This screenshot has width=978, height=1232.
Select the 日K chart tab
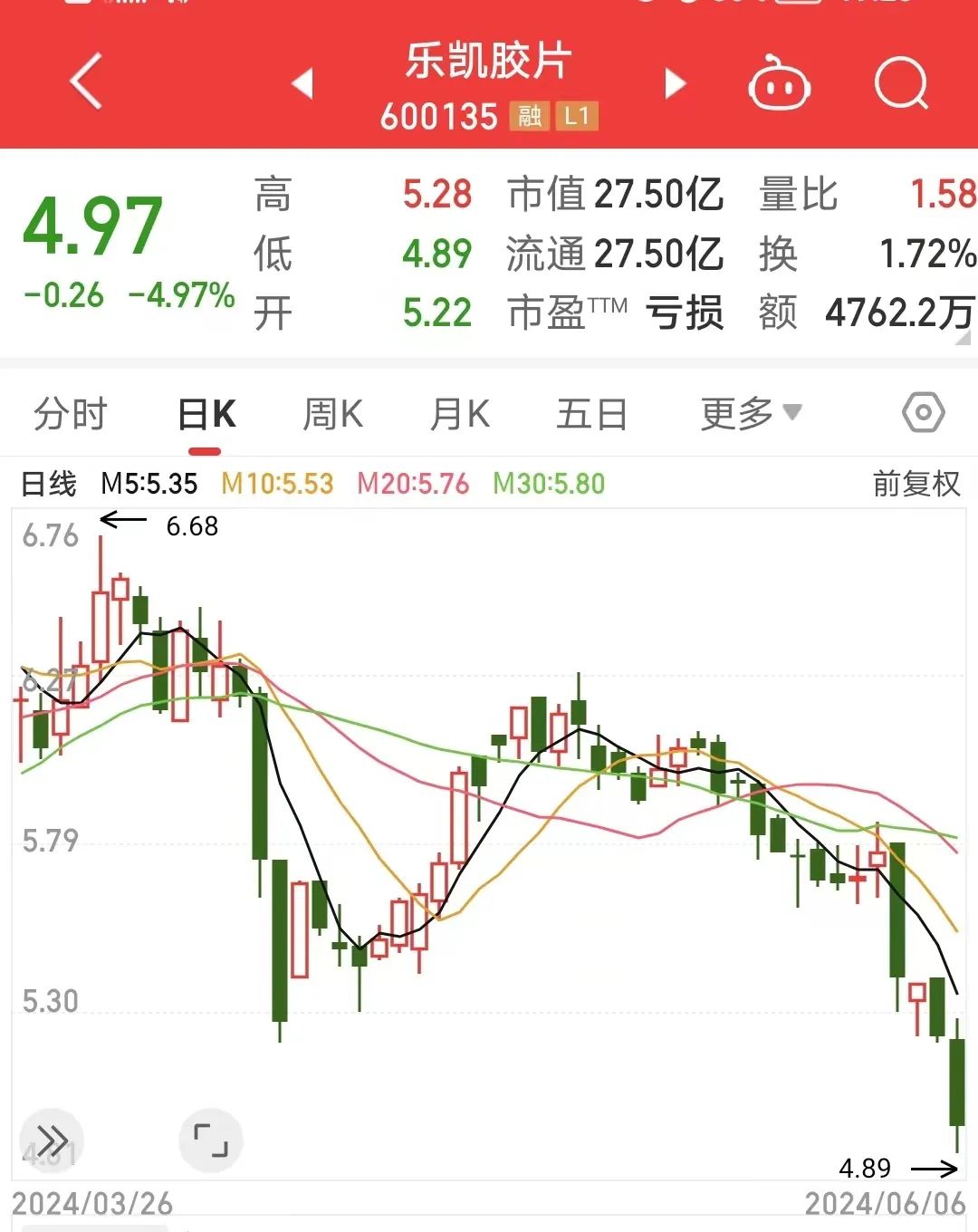206,415
